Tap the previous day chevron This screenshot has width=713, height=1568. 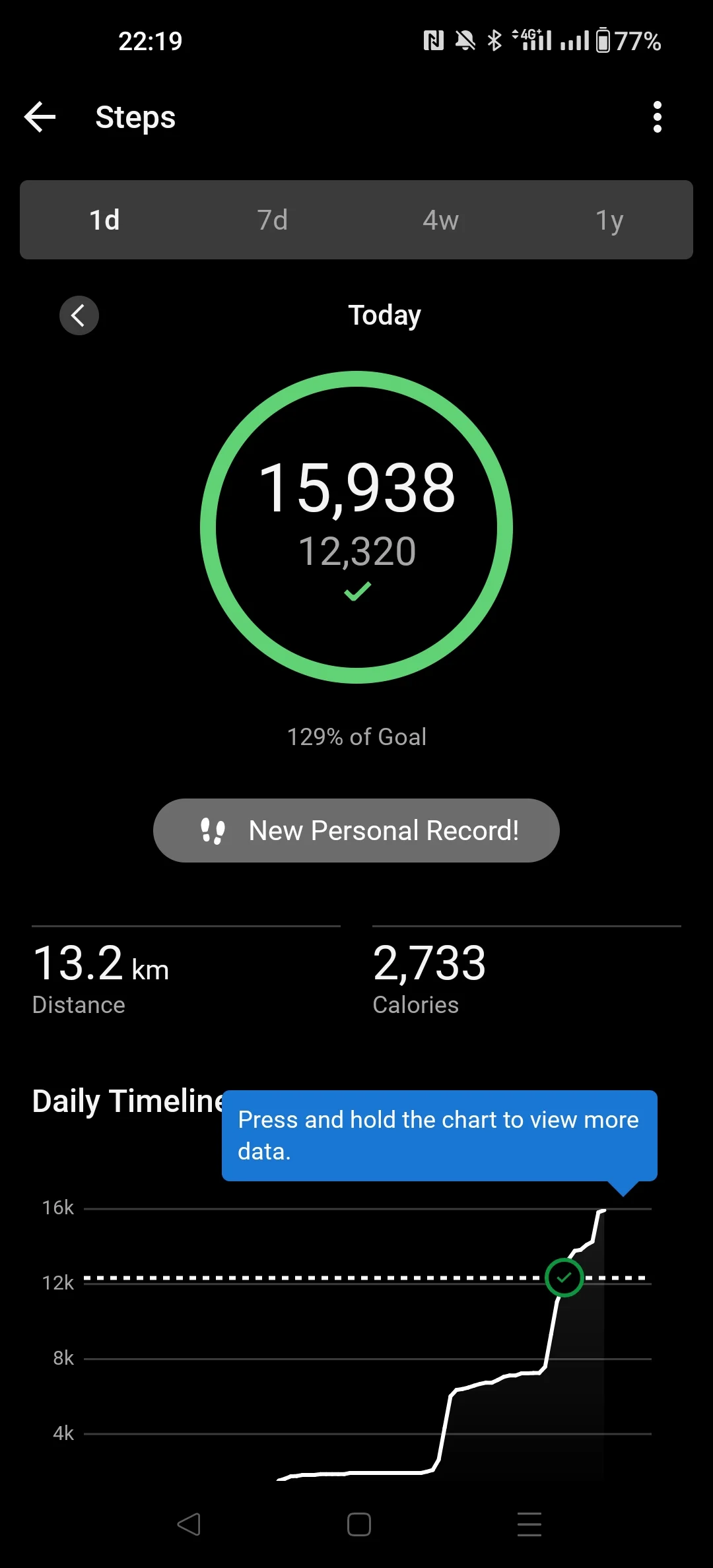coord(79,315)
